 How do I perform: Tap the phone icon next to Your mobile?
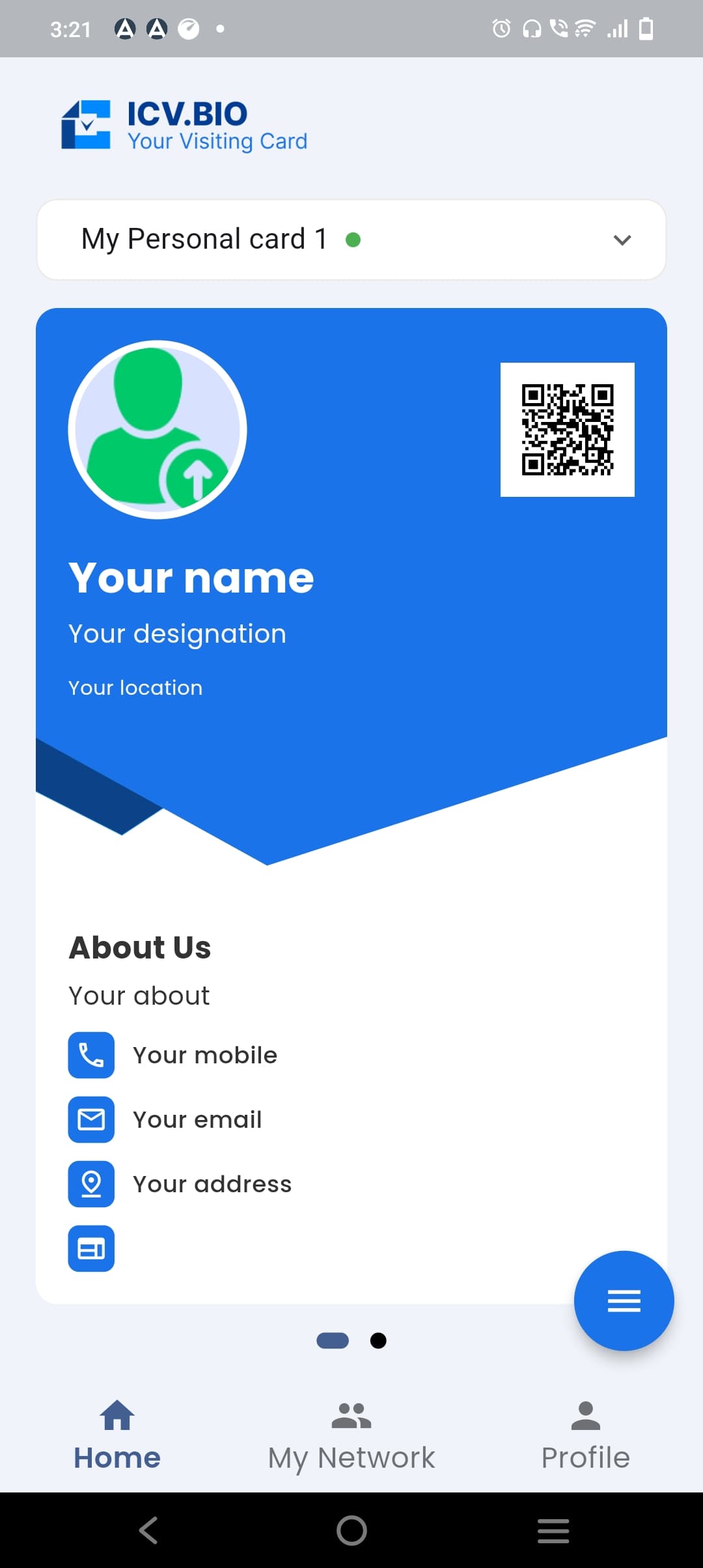tap(91, 1055)
